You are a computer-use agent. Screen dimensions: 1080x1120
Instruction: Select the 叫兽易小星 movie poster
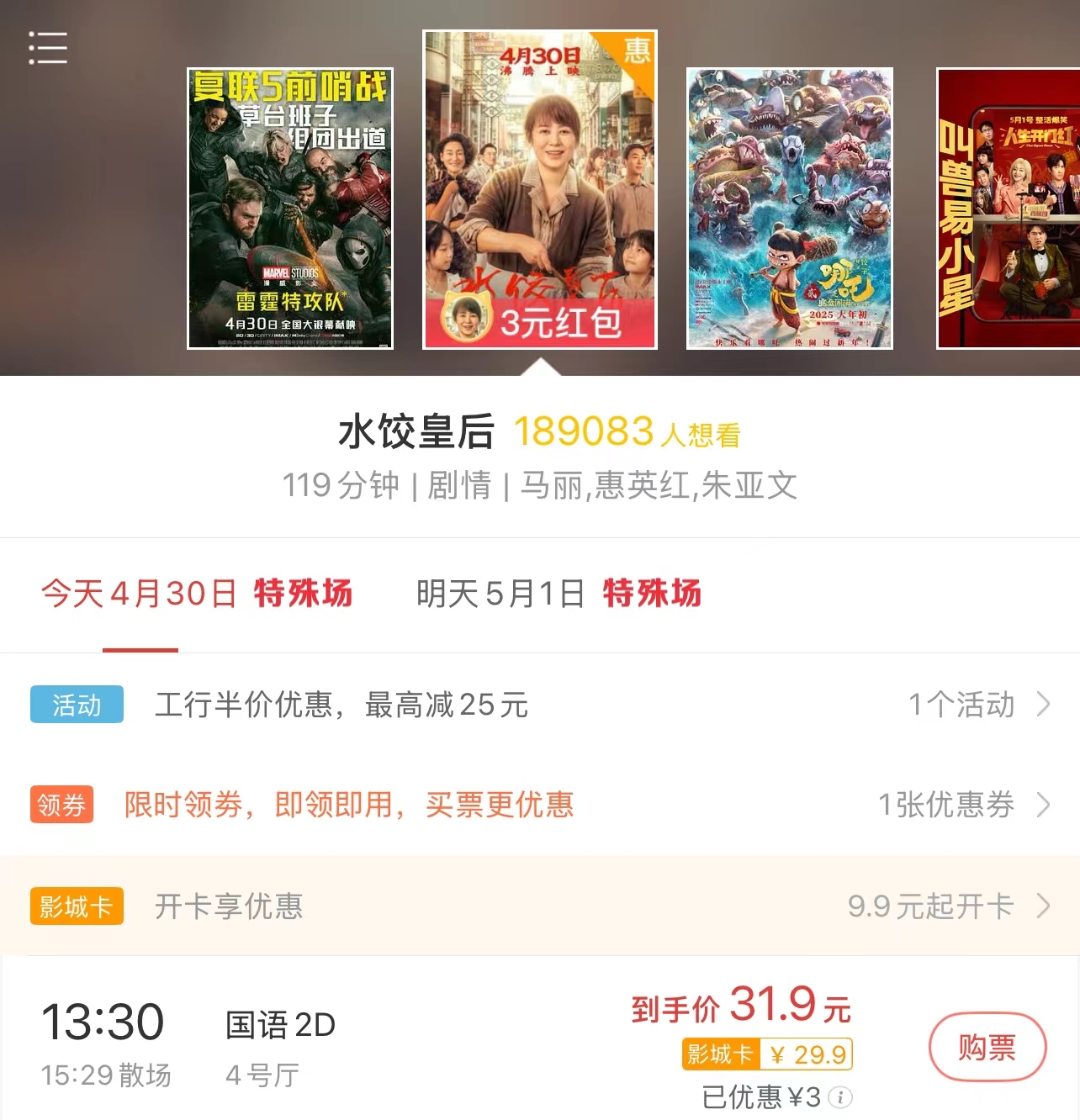pyautogui.click(x=1008, y=209)
